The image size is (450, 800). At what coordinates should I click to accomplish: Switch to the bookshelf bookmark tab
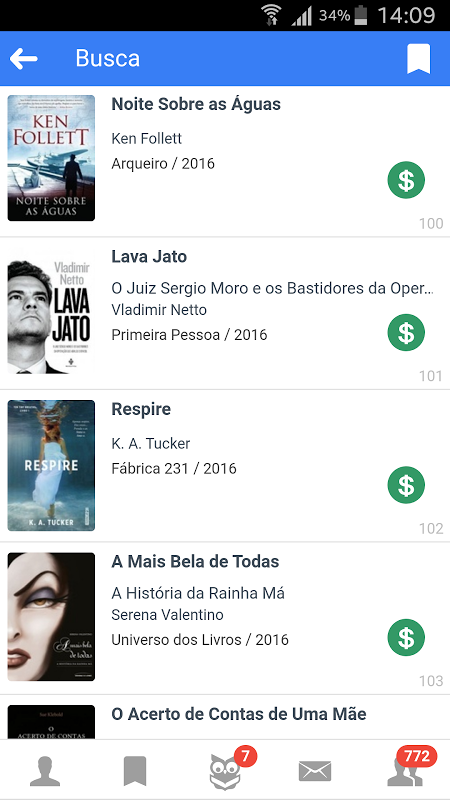pos(135,771)
